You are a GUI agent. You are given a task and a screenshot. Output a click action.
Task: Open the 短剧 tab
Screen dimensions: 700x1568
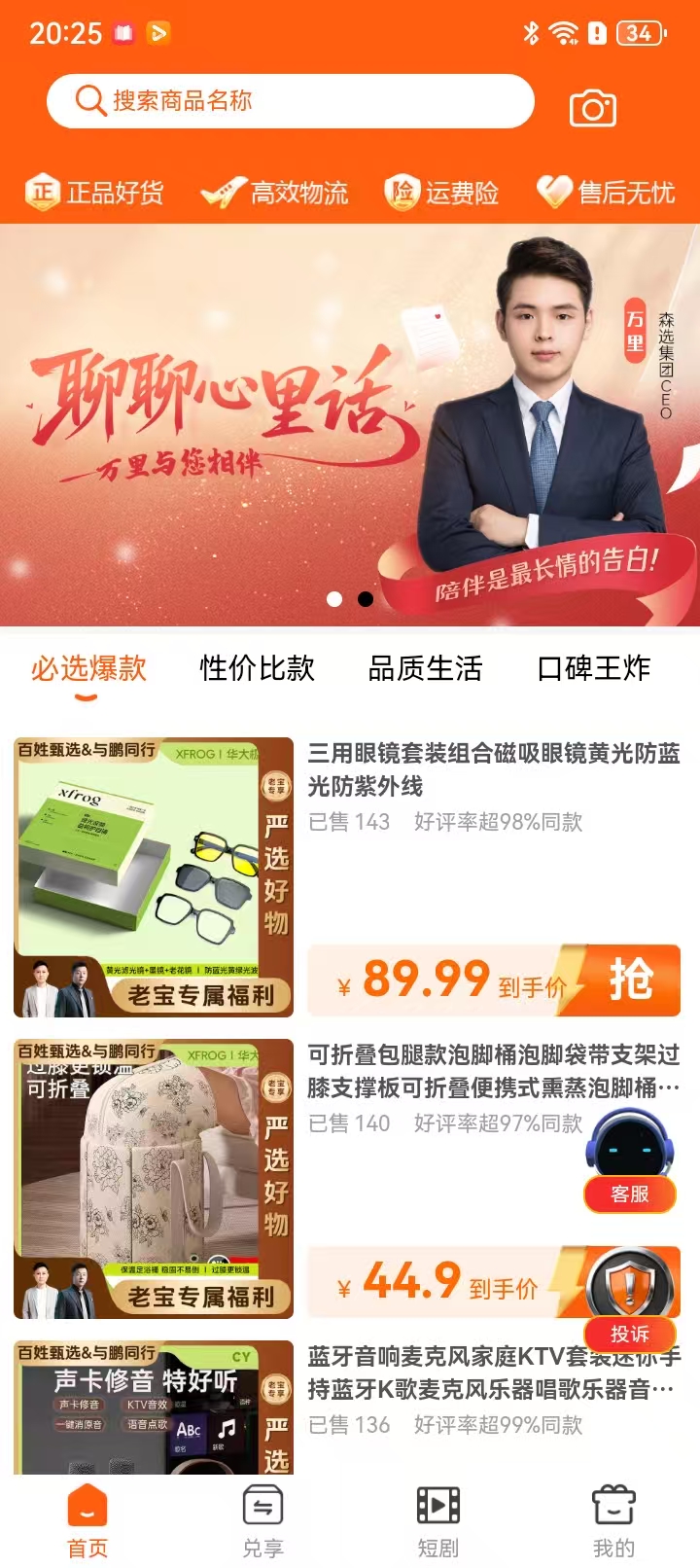tap(437, 1522)
